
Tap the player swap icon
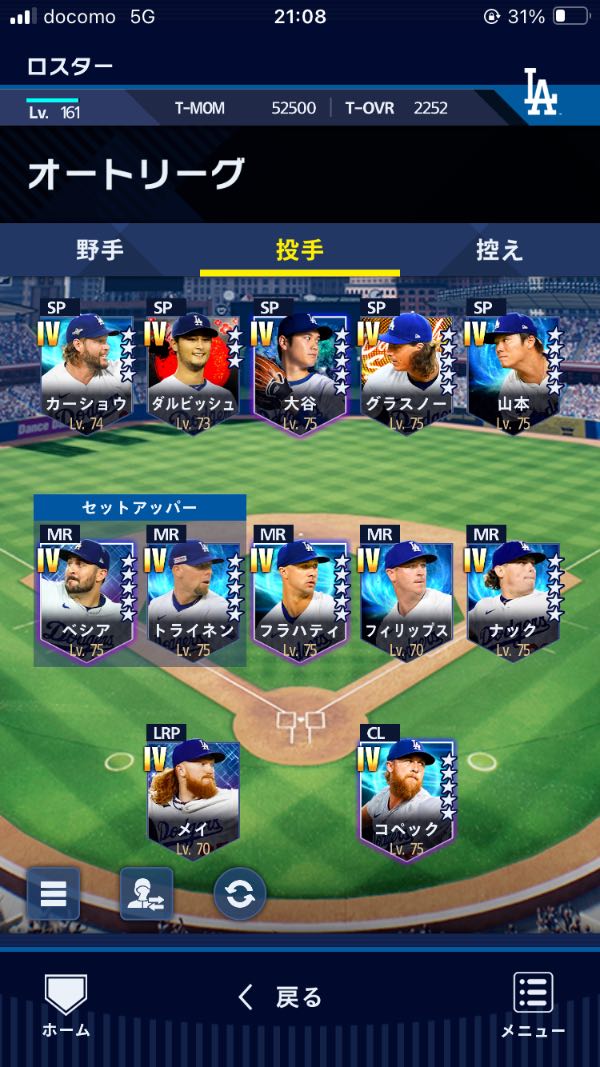pos(146,893)
